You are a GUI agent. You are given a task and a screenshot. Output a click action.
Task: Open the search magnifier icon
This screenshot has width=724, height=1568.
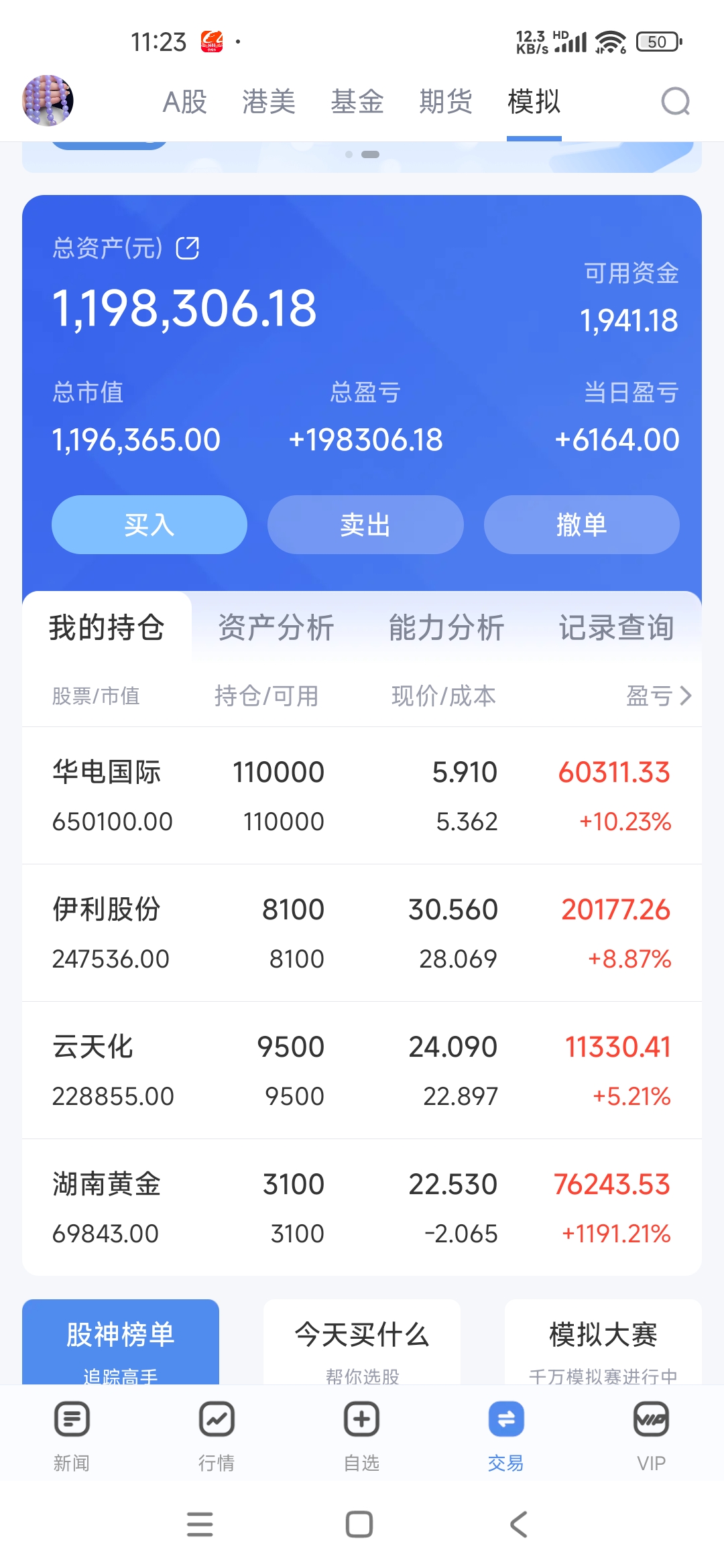click(x=675, y=102)
